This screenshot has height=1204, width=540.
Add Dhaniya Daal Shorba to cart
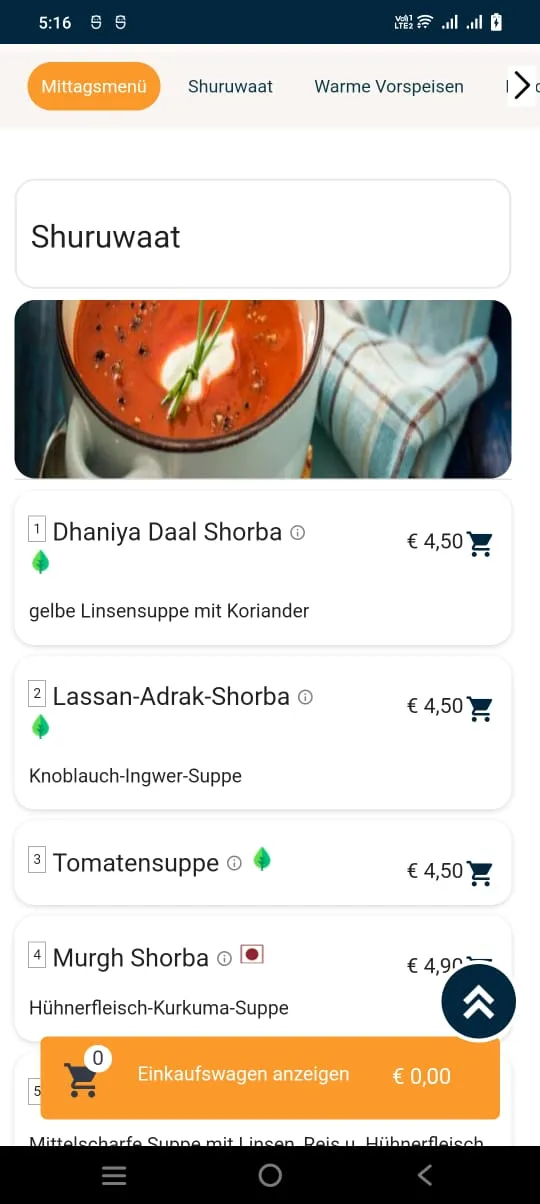(480, 543)
